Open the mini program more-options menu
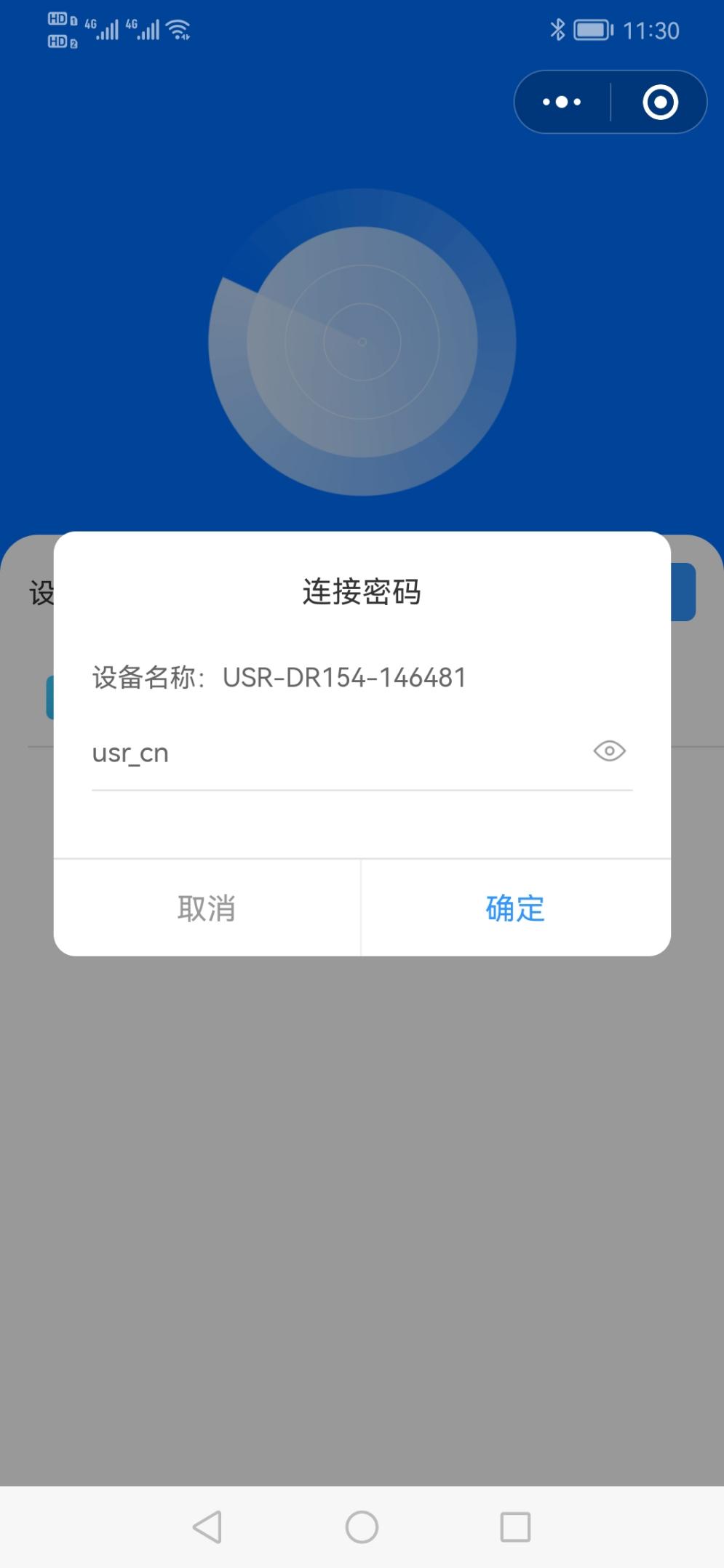 coord(562,102)
